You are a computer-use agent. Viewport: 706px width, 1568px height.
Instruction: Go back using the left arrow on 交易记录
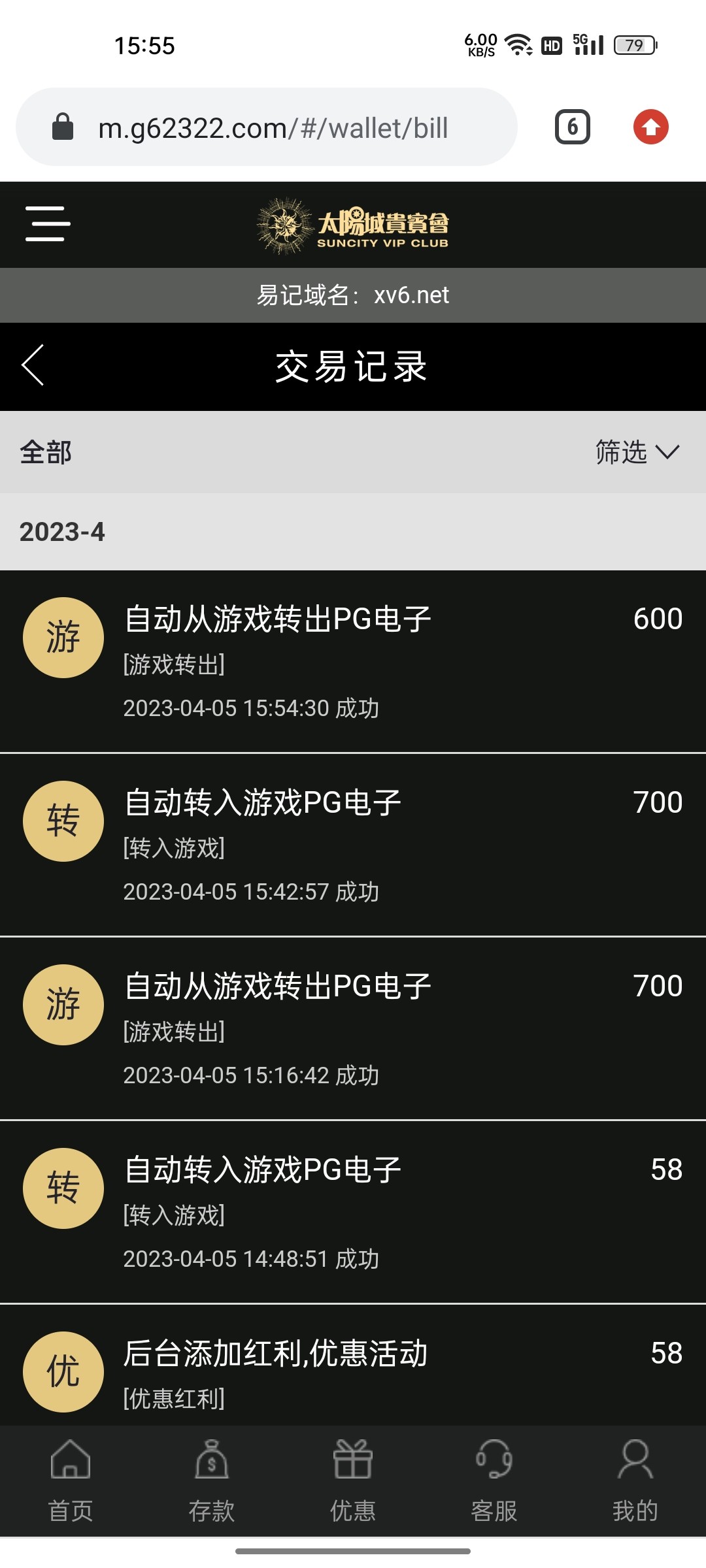[35, 367]
